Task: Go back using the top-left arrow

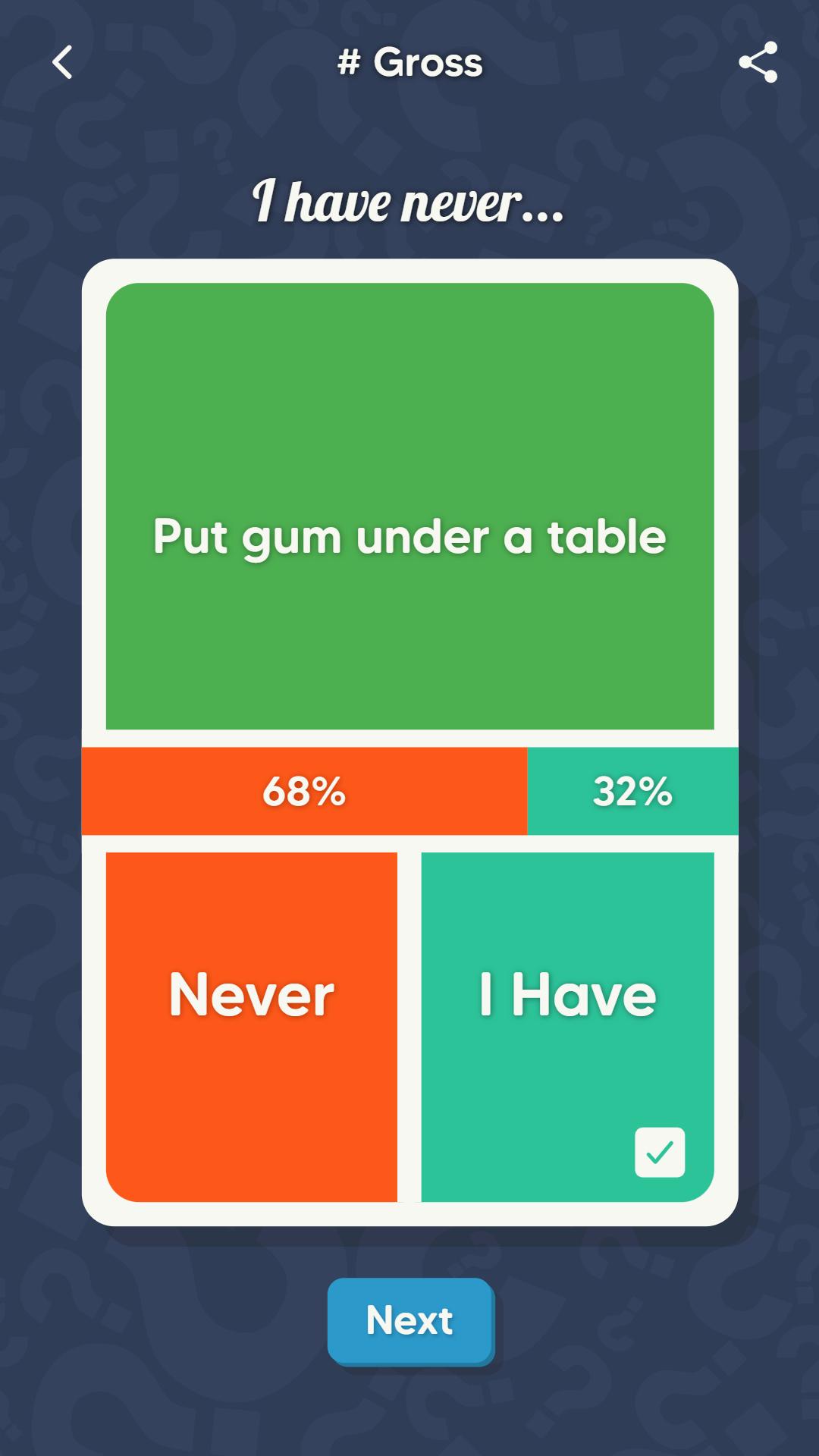Action: point(62,62)
